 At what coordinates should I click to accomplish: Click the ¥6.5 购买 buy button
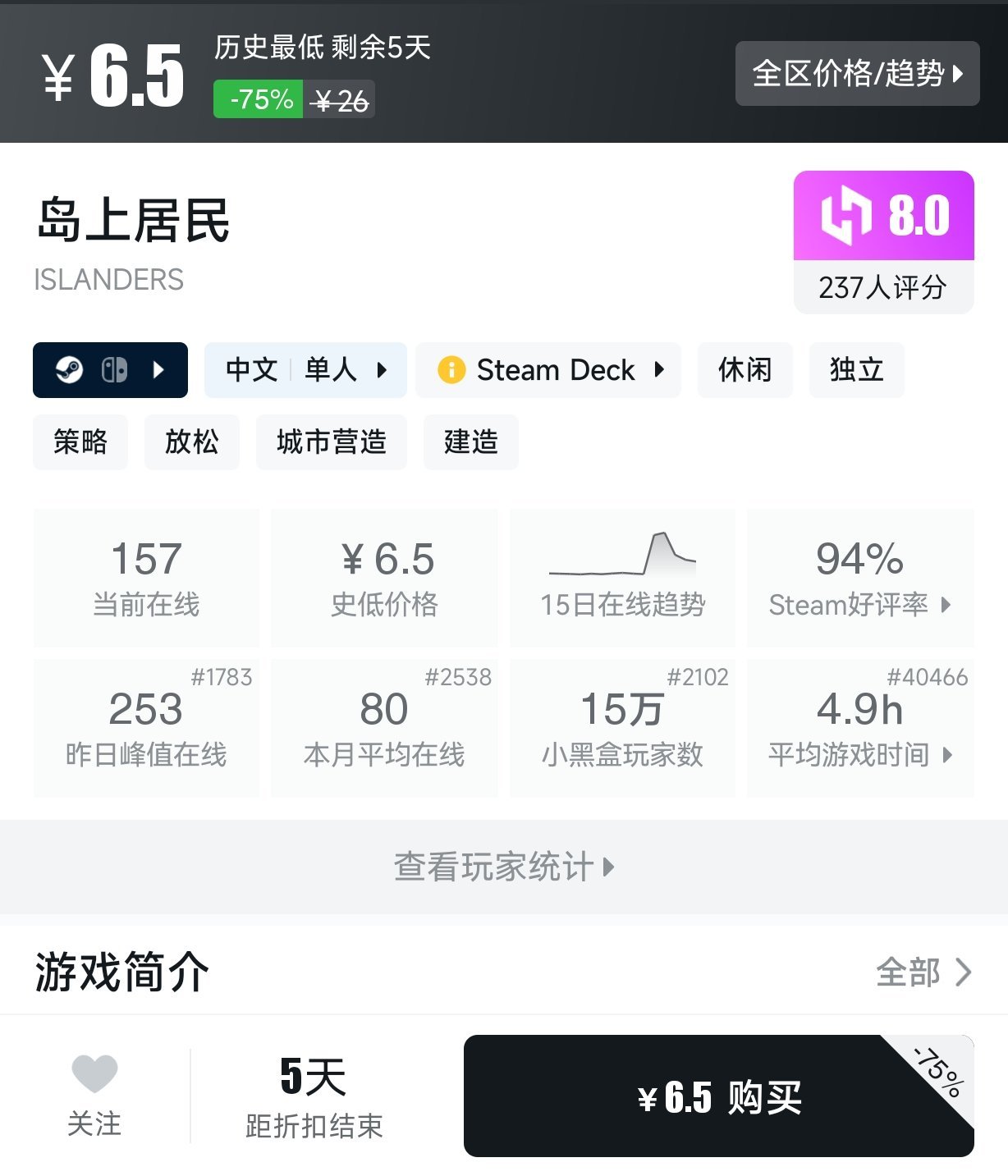[719, 1095]
